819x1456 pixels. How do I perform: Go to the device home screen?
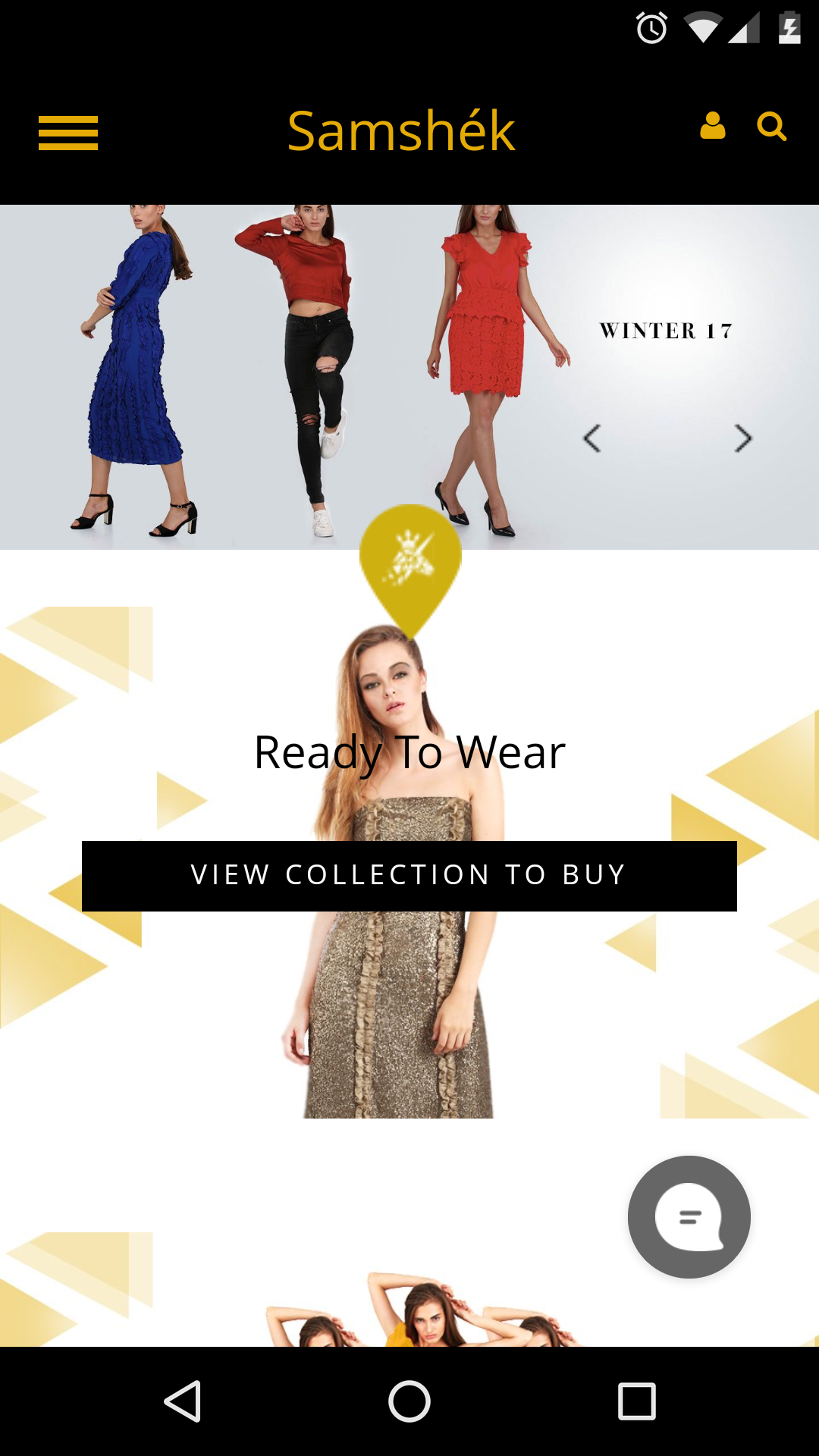pos(409,1401)
